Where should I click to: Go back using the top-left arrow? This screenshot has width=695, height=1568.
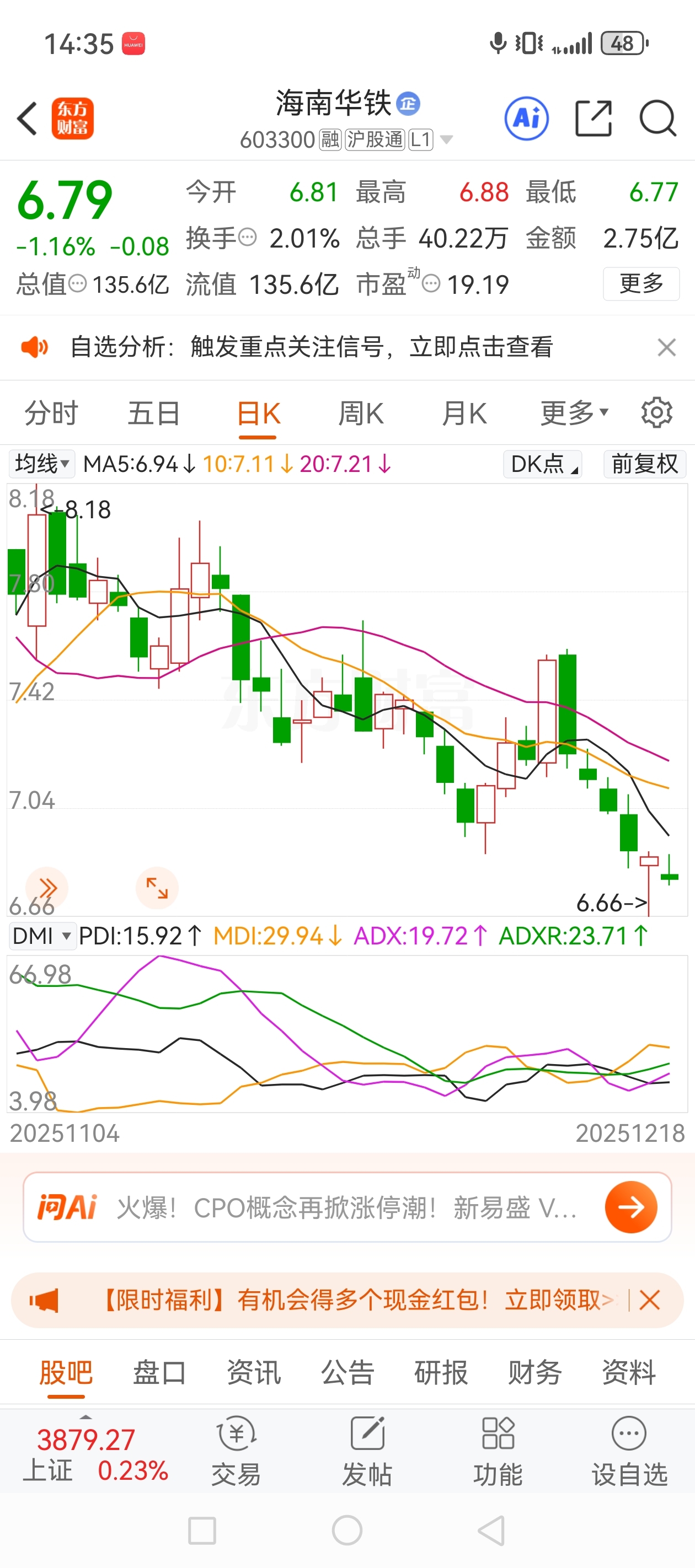[x=28, y=118]
